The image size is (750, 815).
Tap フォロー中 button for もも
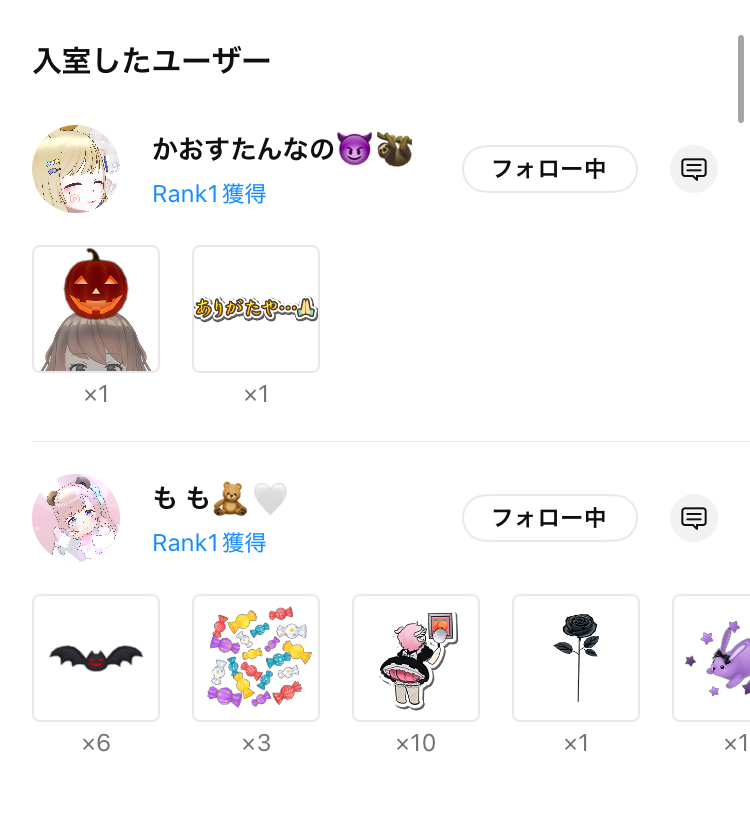[549, 518]
